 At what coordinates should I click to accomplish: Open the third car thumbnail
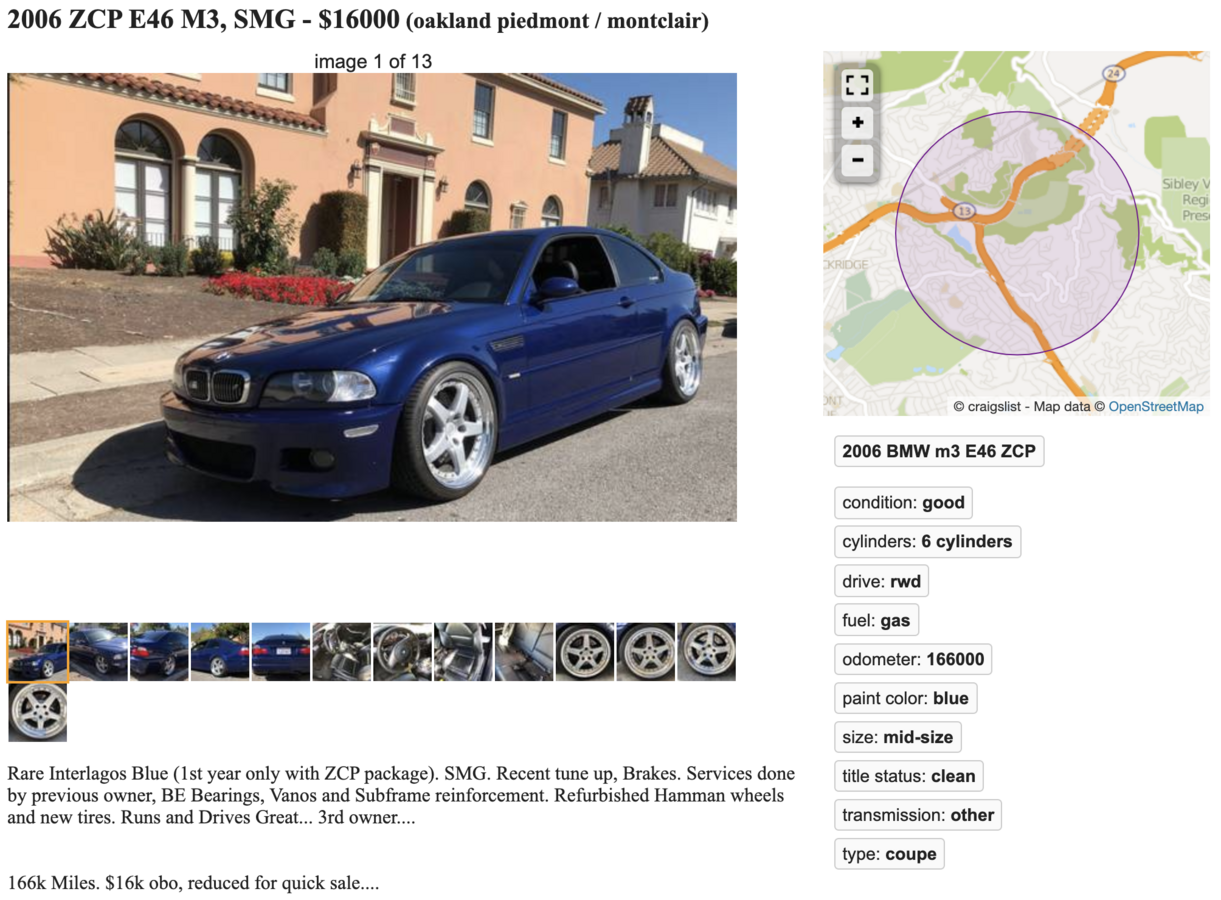[x=159, y=652]
